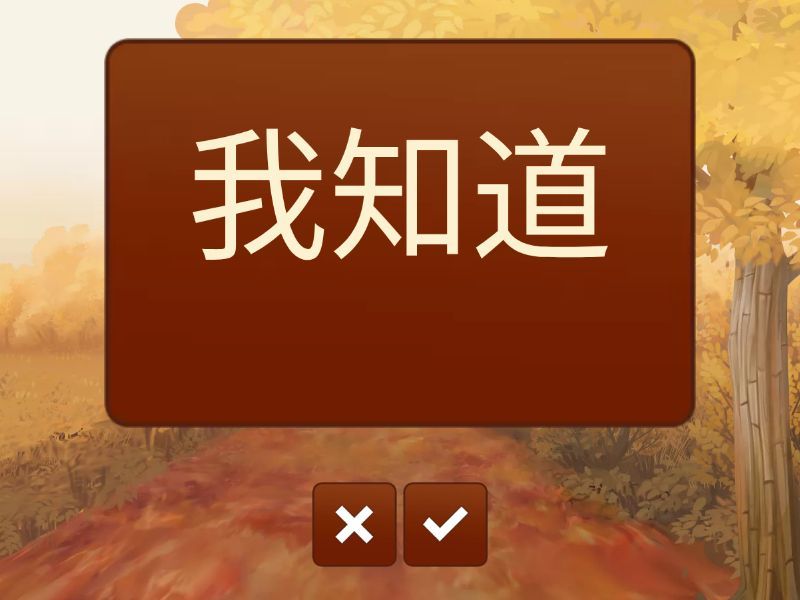Screen dimensions: 800x600
Task: Confirm the card with the checkmark button
Action: tap(445, 524)
